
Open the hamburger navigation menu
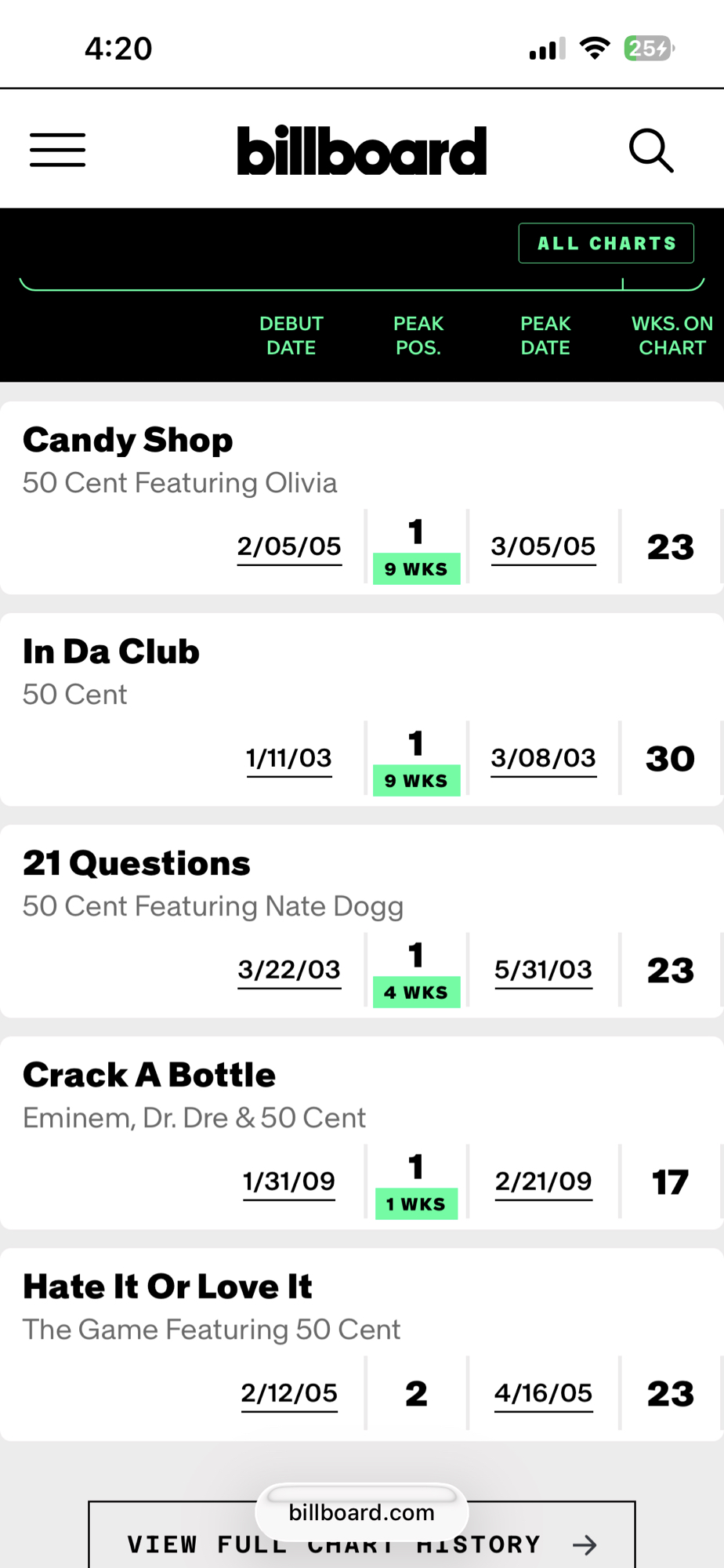(58, 150)
